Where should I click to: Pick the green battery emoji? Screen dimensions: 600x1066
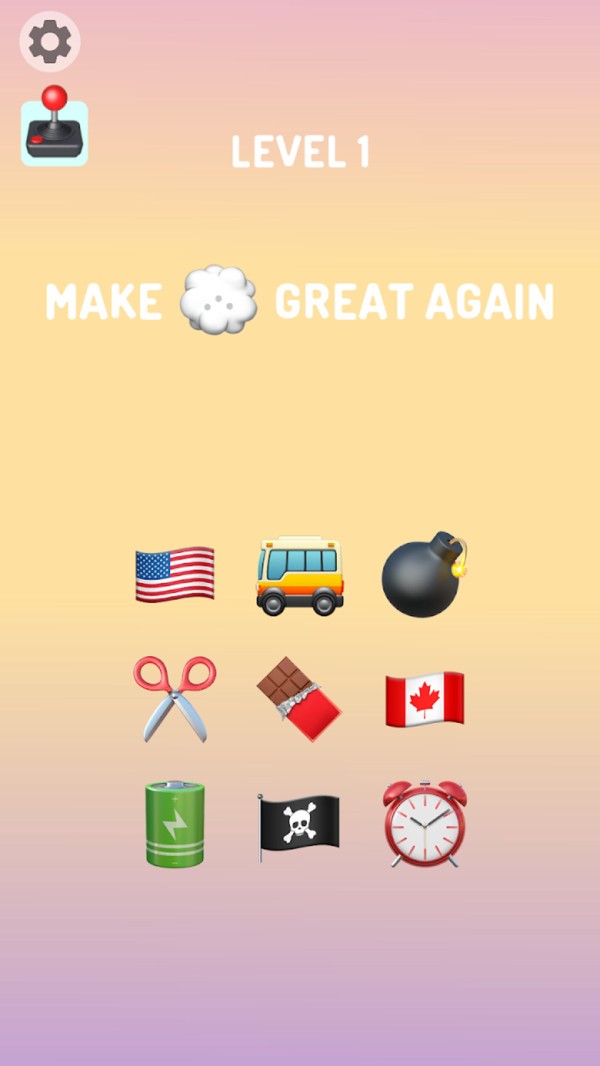pyautogui.click(x=175, y=823)
